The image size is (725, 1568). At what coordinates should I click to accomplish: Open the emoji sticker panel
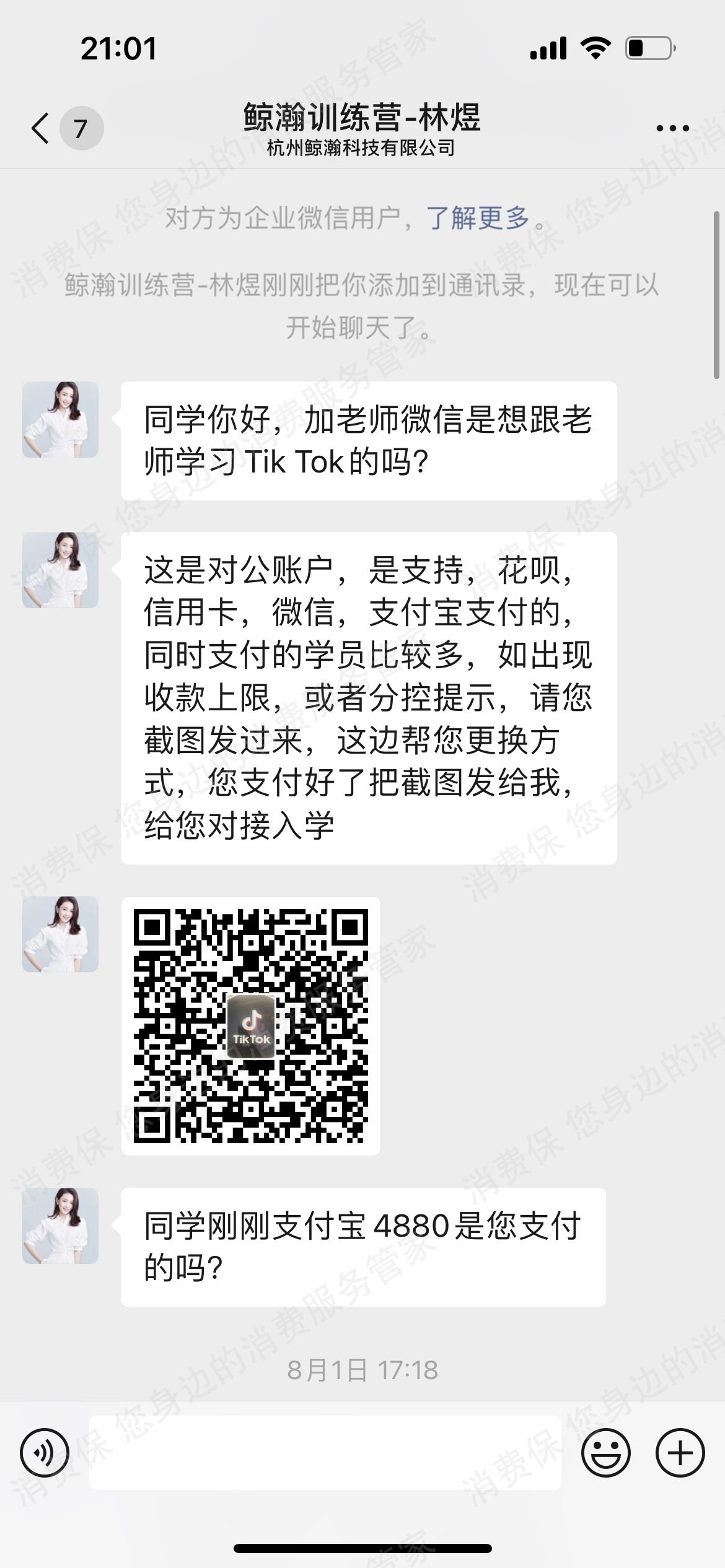pos(606,1453)
